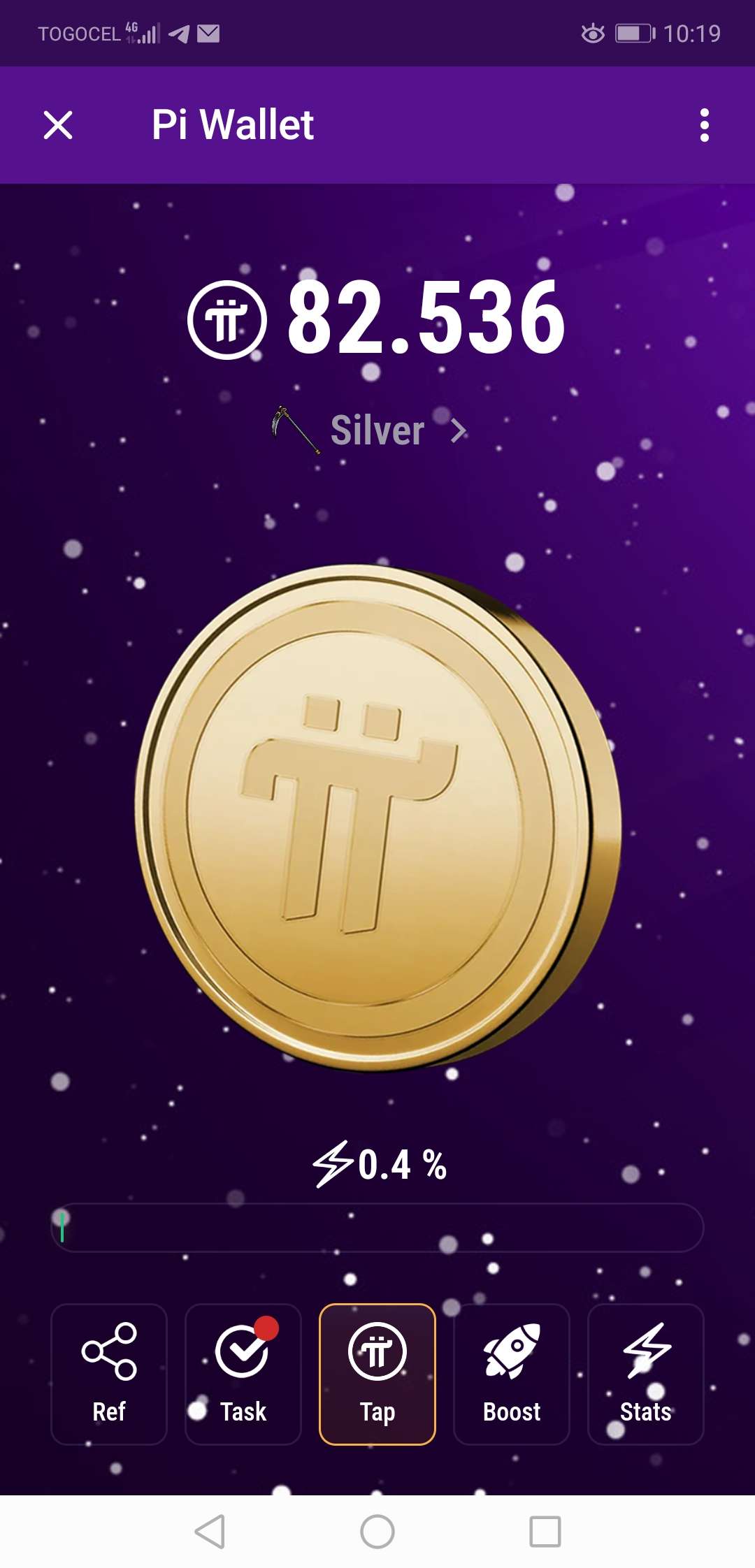Go back using system navigation
Viewport: 755px width, 1568px height.
[210, 1532]
